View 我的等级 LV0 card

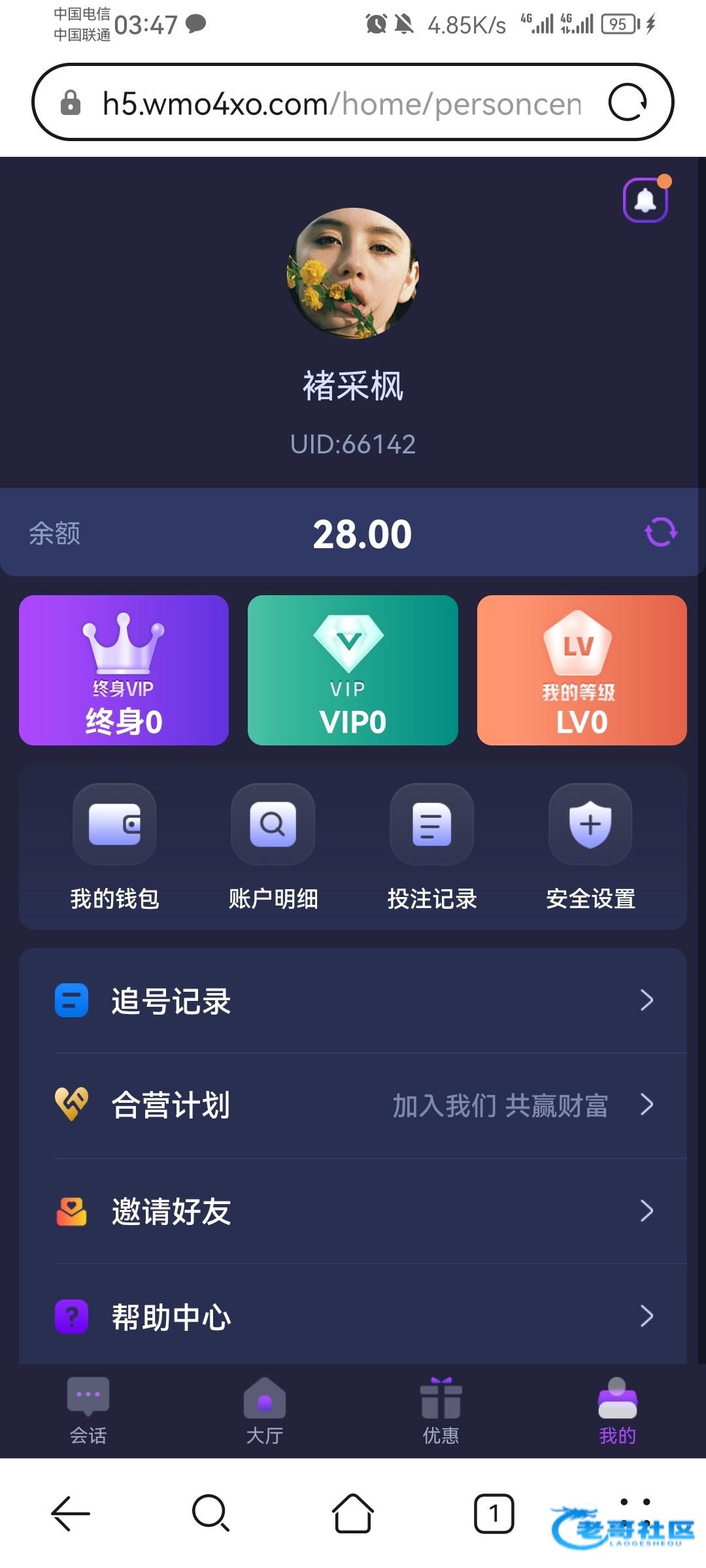point(581,670)
